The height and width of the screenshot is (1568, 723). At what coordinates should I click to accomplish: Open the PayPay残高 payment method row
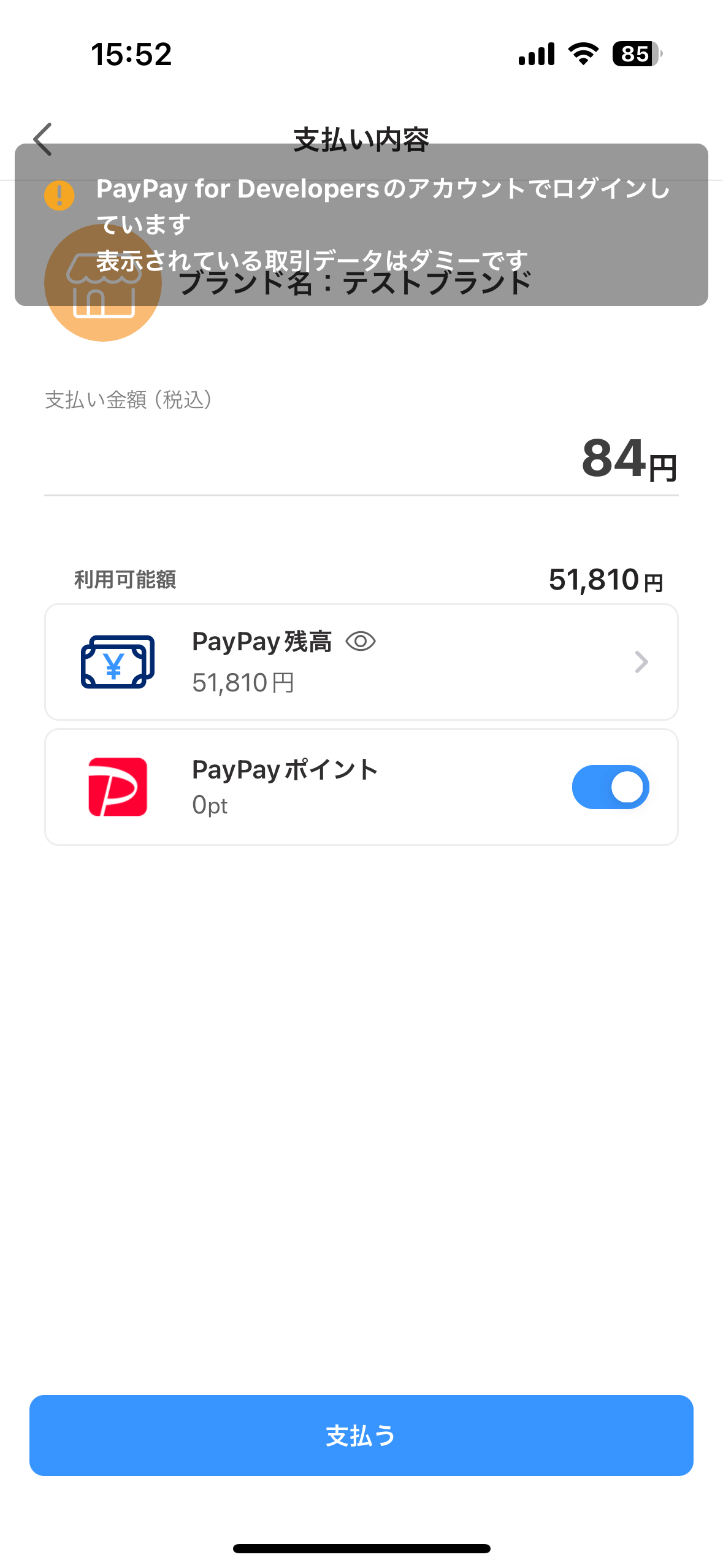[361, 662]
